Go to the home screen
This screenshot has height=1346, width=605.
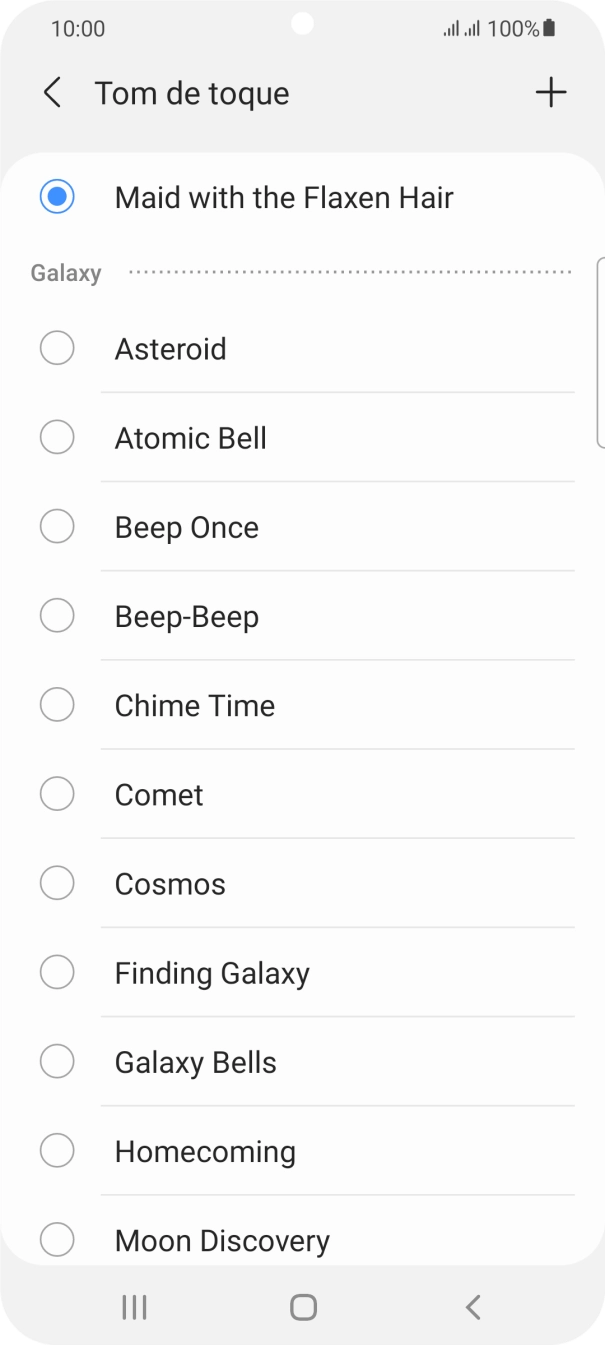303,1306
